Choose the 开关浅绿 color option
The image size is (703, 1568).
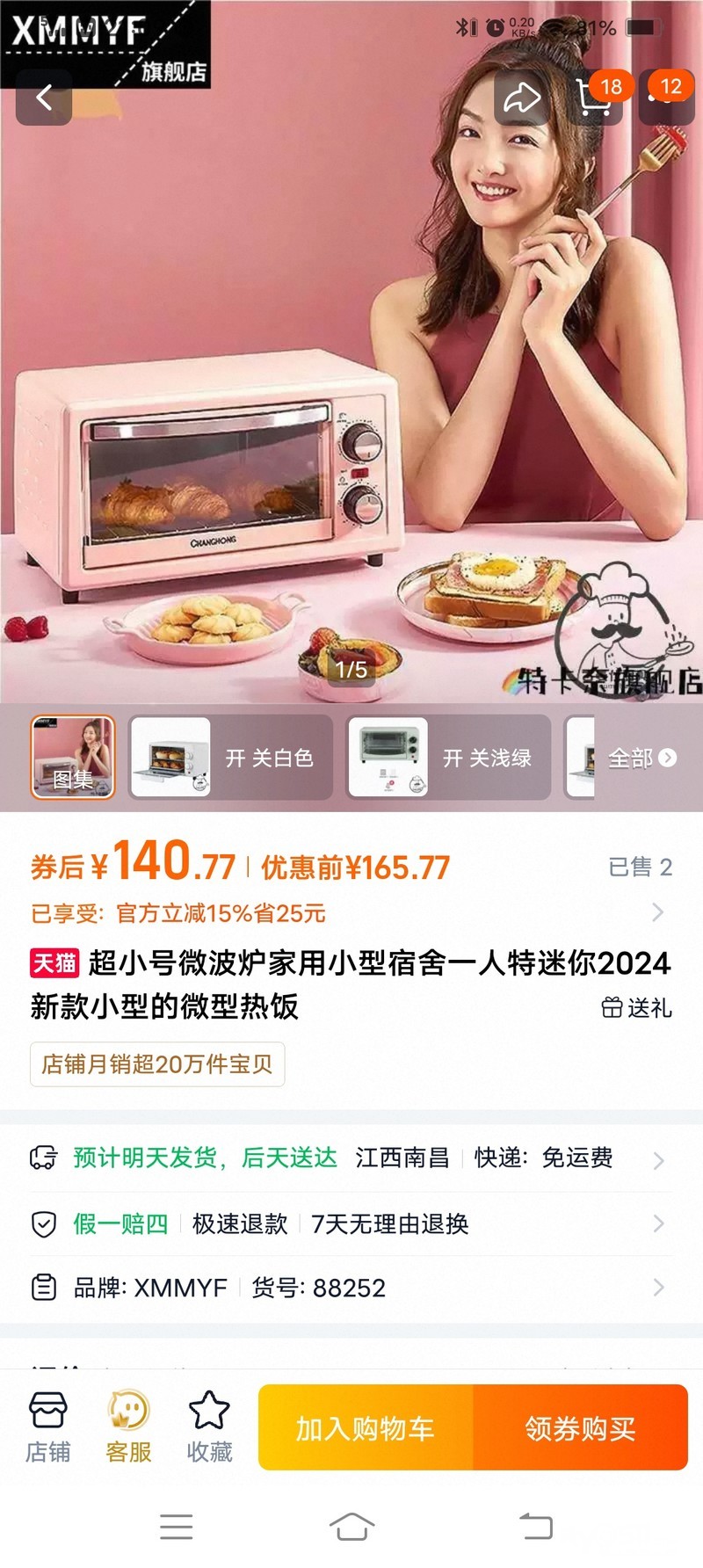click(449, 757)
